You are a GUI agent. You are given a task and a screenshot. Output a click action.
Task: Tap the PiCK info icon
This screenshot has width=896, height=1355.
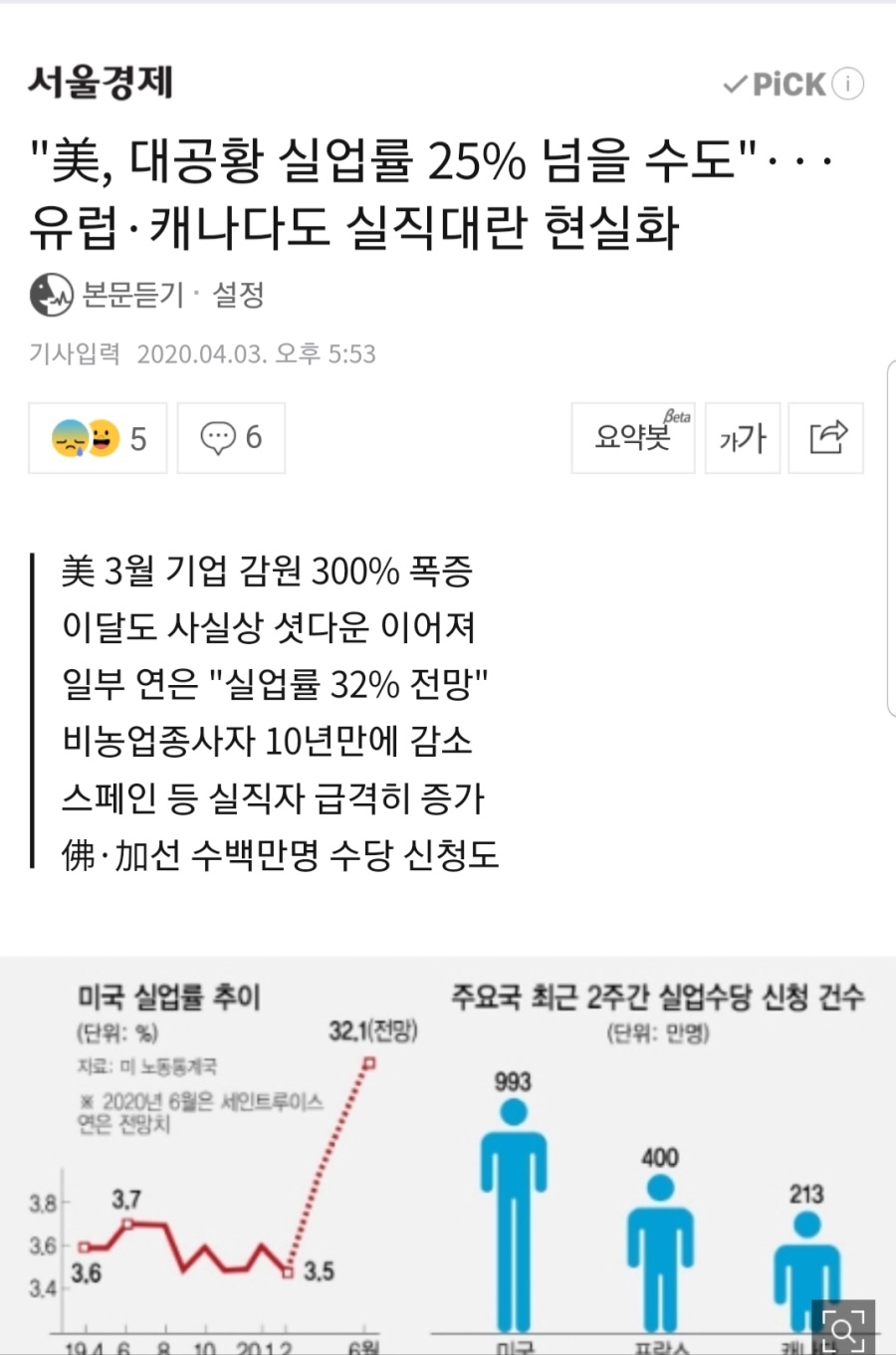[847, 85]
